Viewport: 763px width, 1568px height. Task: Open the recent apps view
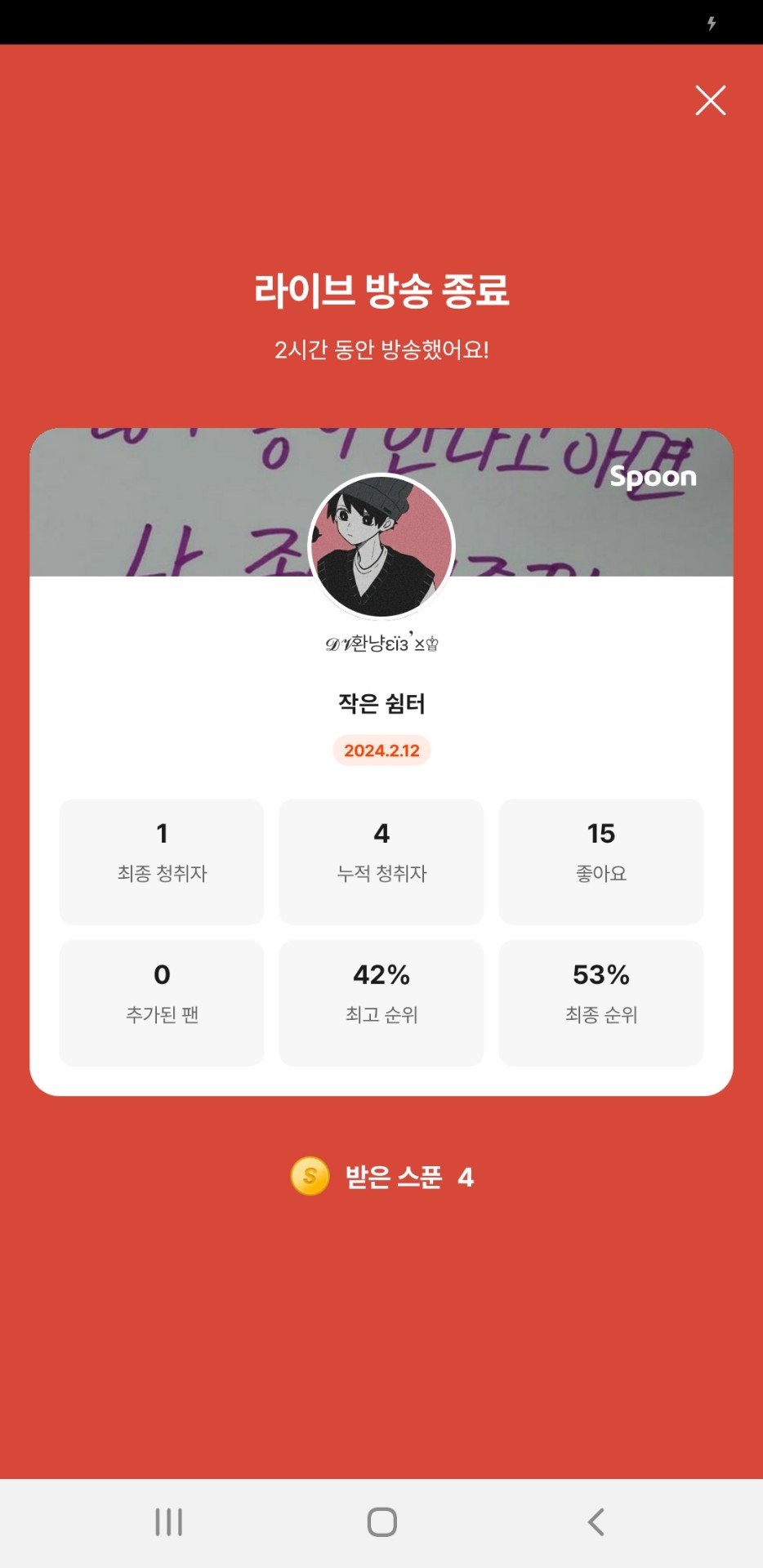pos(168,1521)
